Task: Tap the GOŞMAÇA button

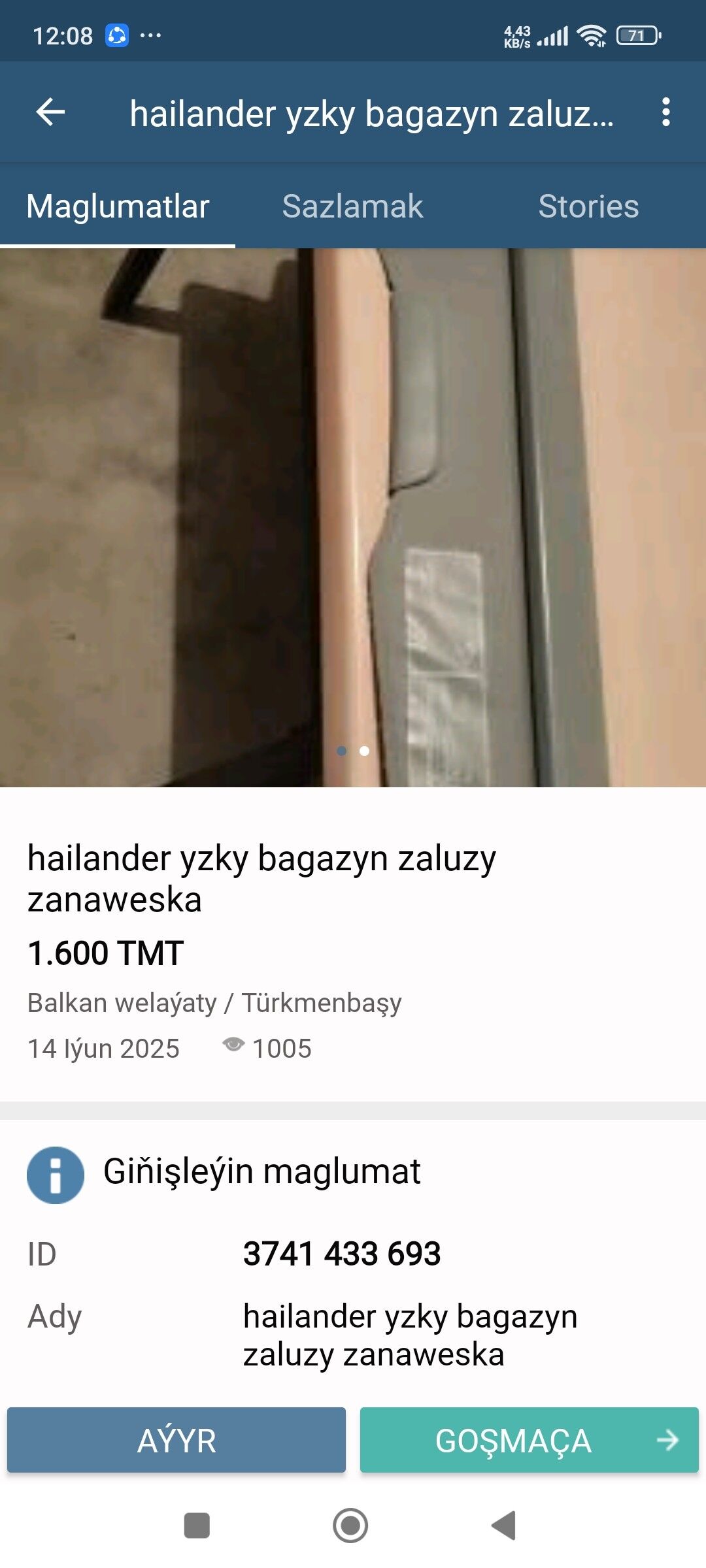Action: pyautogui.click(x=529, y=1440)
